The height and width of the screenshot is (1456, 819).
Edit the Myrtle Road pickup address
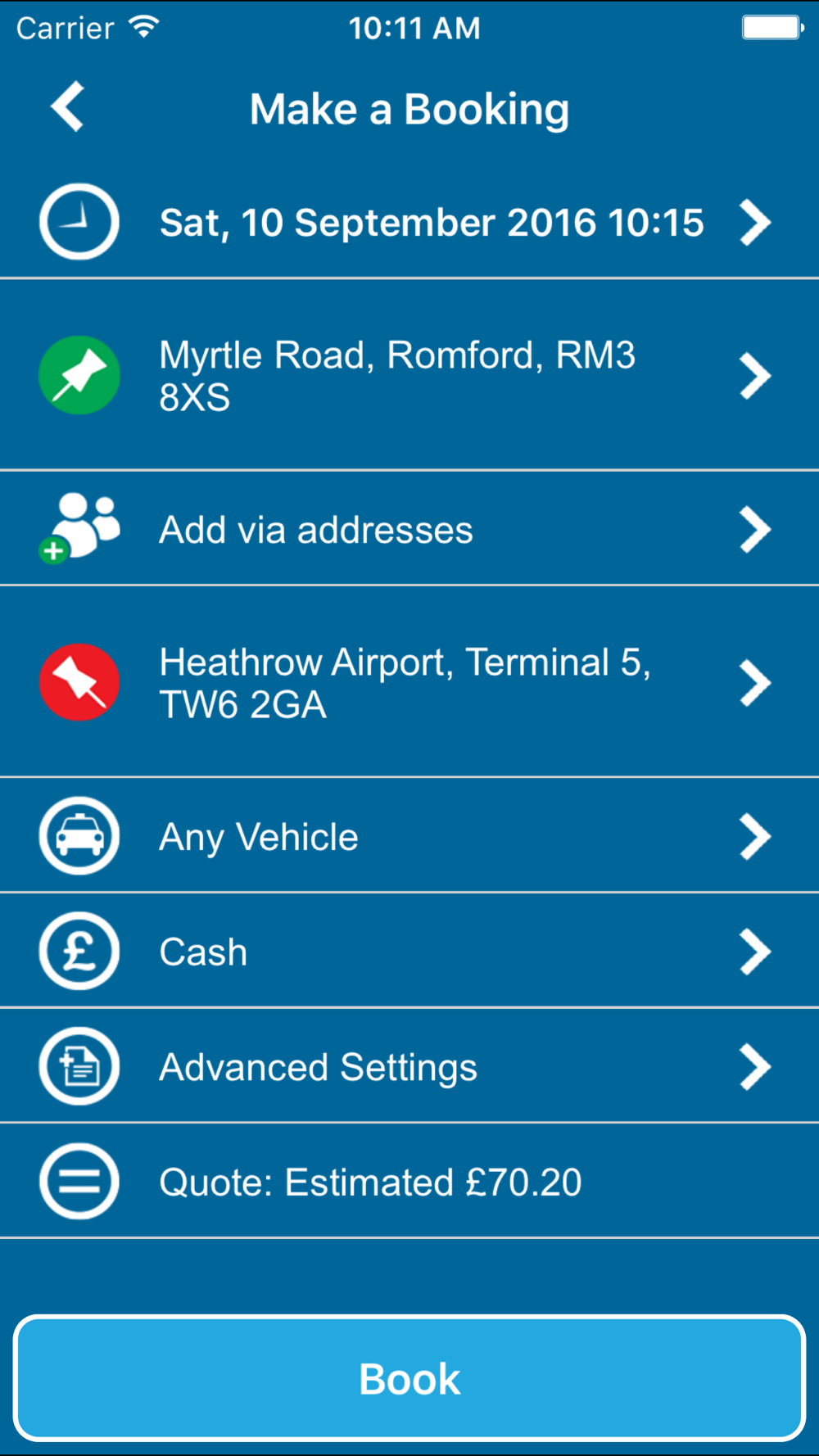coord(409,375)
